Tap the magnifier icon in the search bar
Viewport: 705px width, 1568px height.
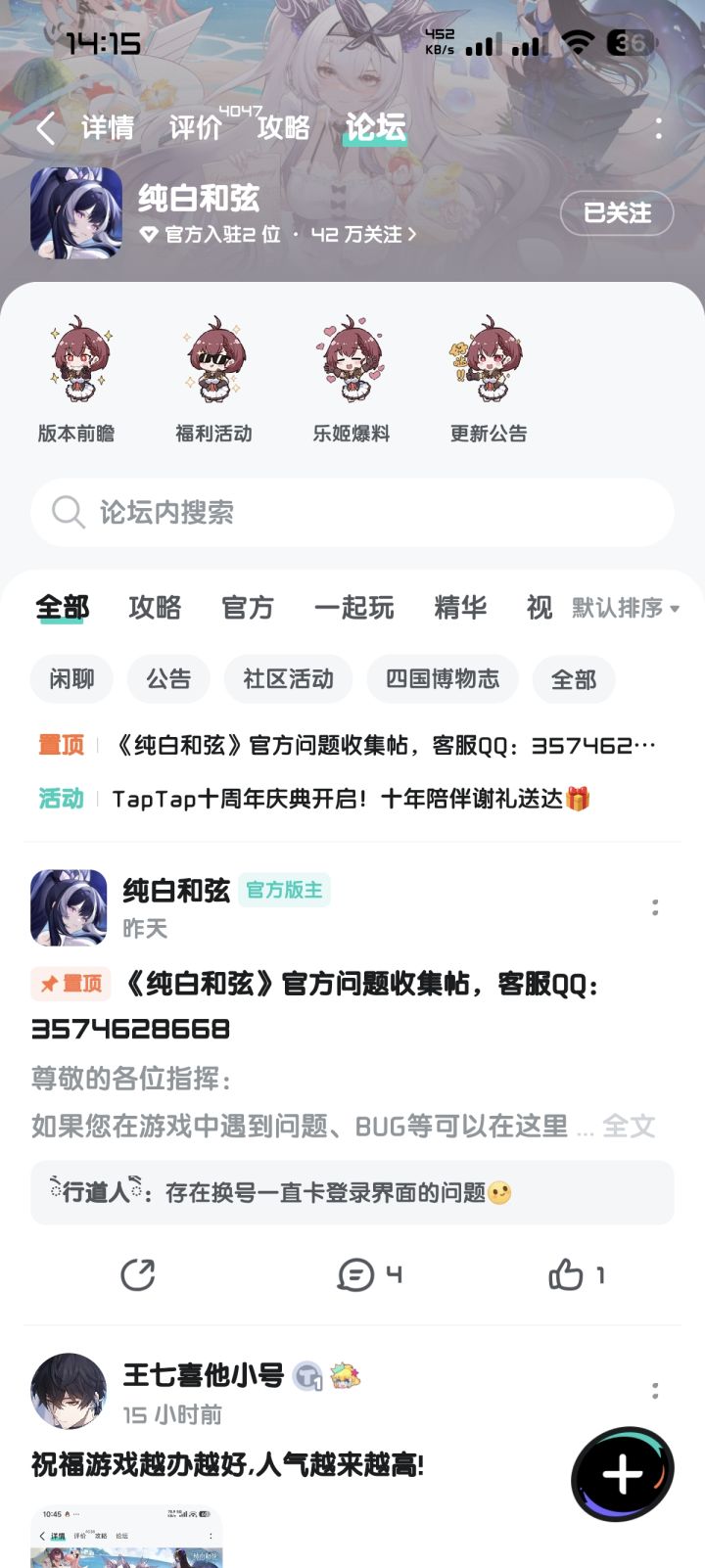click(x=67, y=512)
